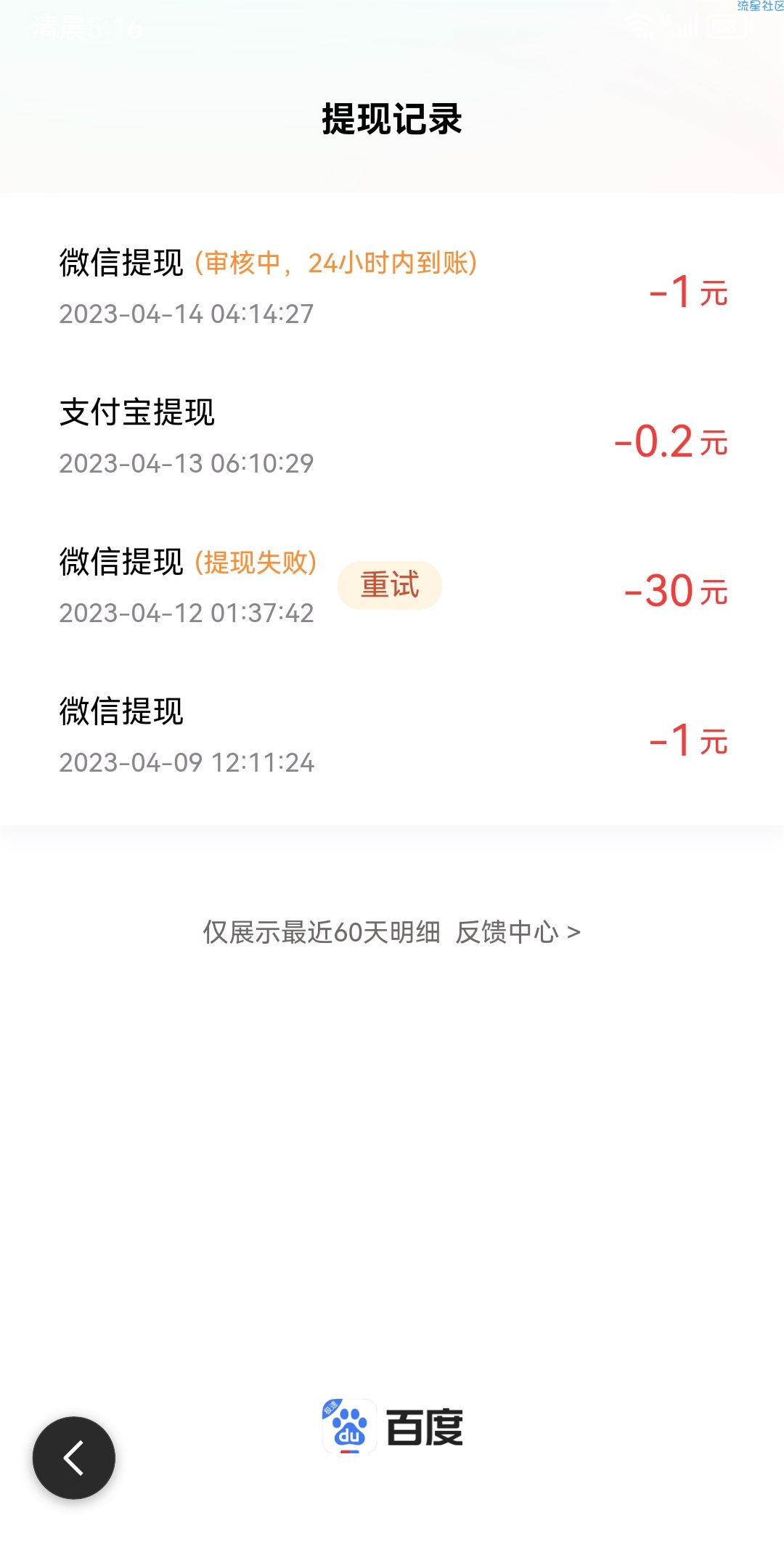
Task: Tap the round back arrow button
Action: [74, 1458]
